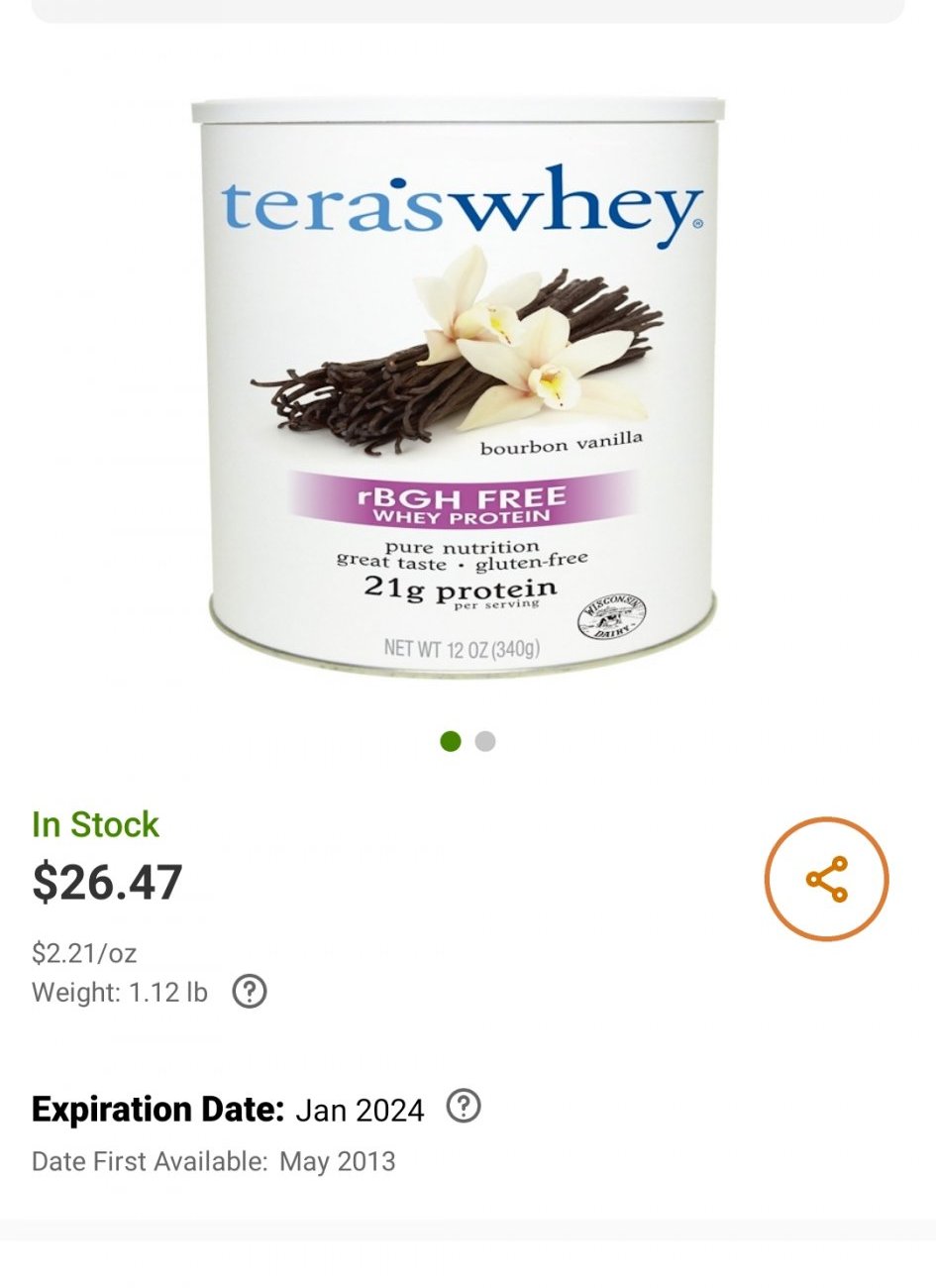This screenshot has width=936, height=1288.
Task: Open the help icon beside Weight
Action: (x=250, y=992)
